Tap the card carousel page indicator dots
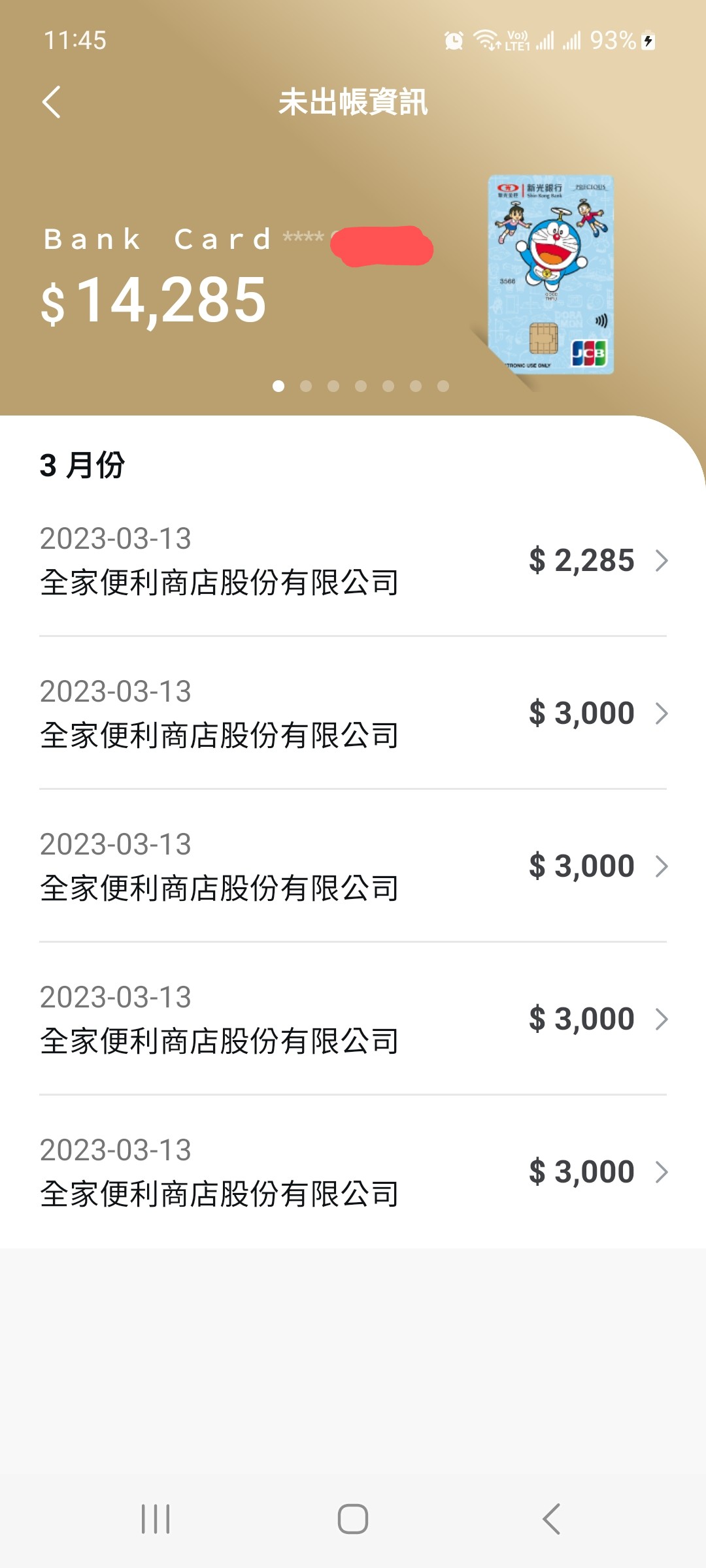The image size is (706, 1568). [x=361, y=386]
